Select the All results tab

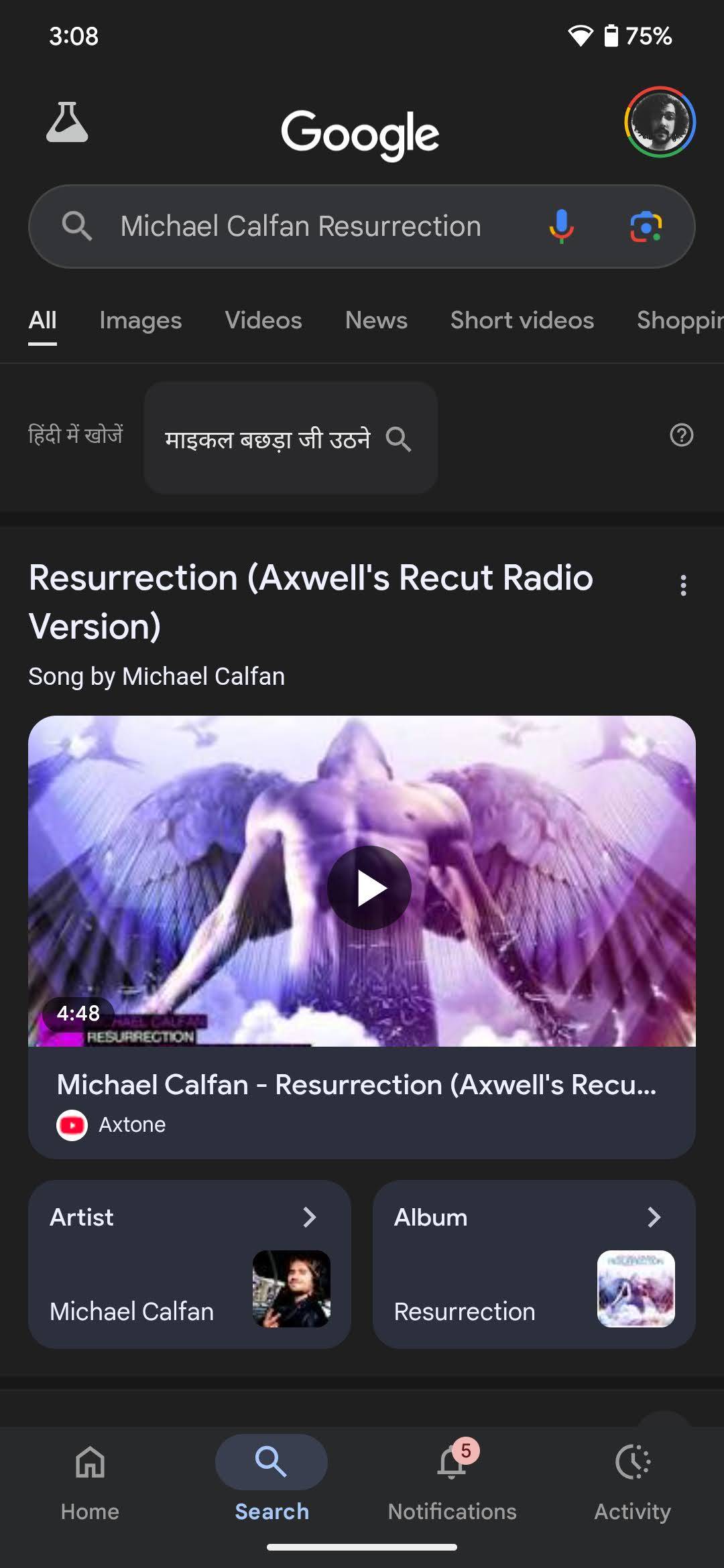42,320
